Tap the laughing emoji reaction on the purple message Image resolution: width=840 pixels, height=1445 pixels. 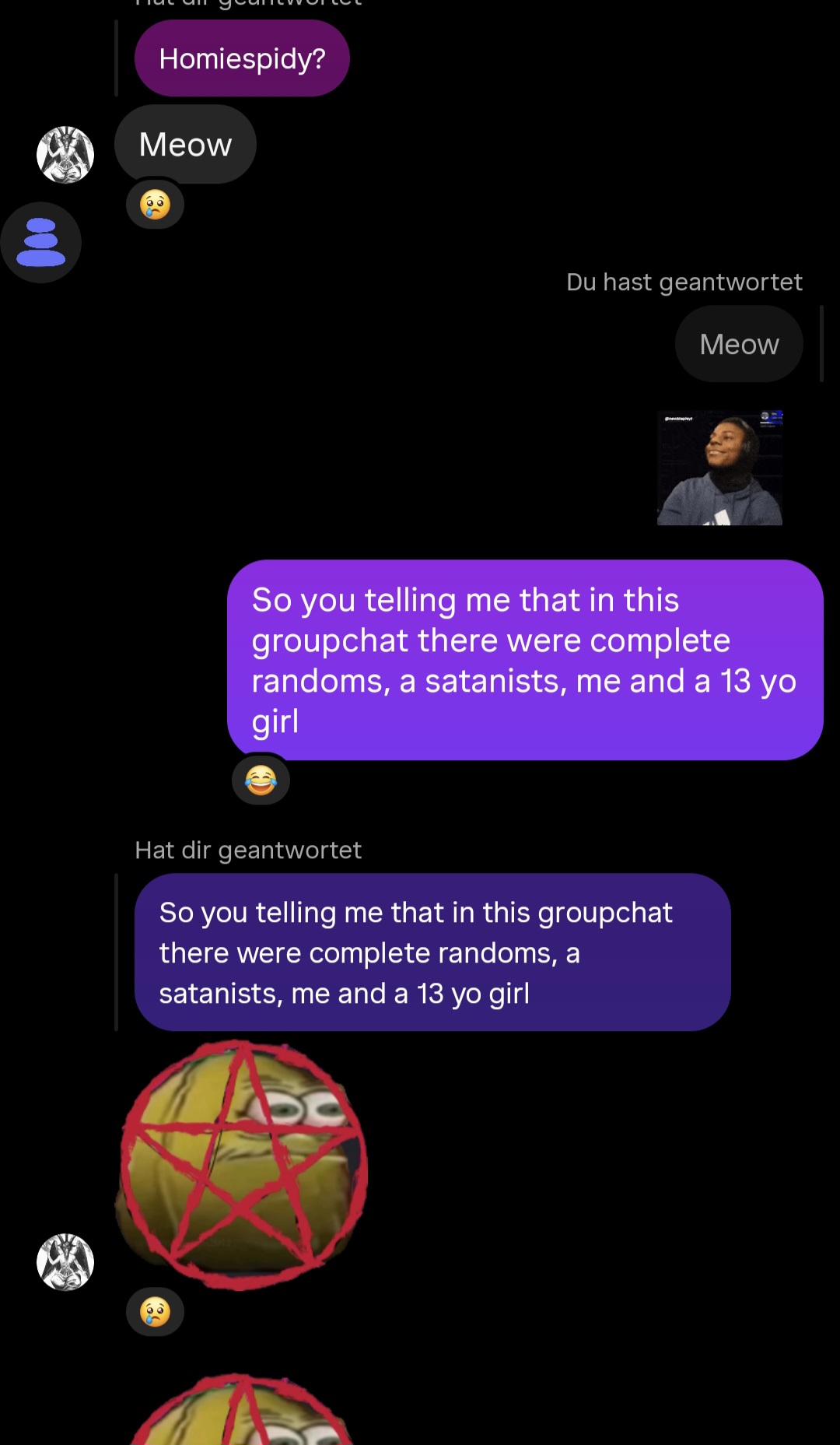click(x=261, y=780)
